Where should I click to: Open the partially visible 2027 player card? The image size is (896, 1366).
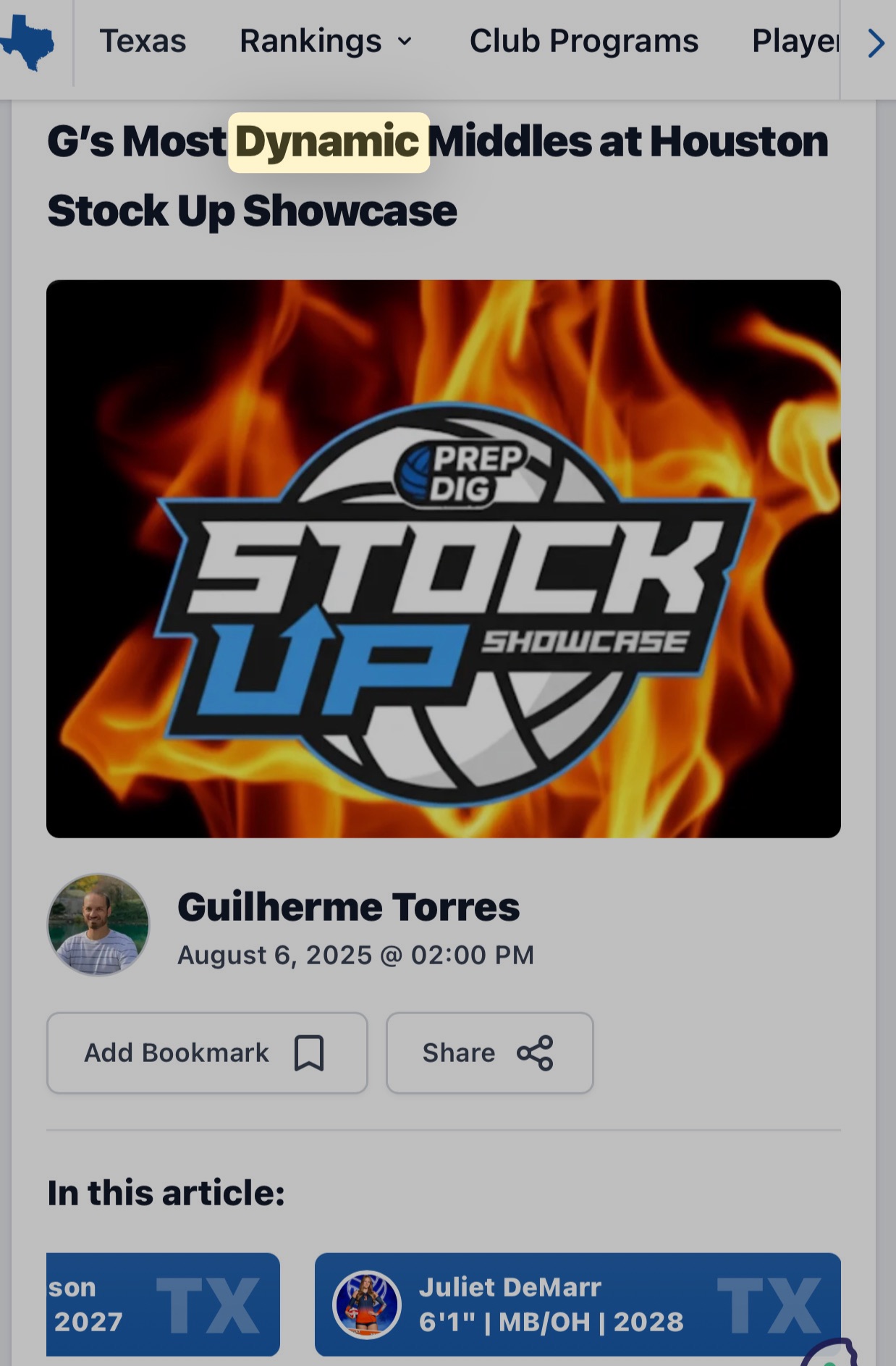[162, 1304]
